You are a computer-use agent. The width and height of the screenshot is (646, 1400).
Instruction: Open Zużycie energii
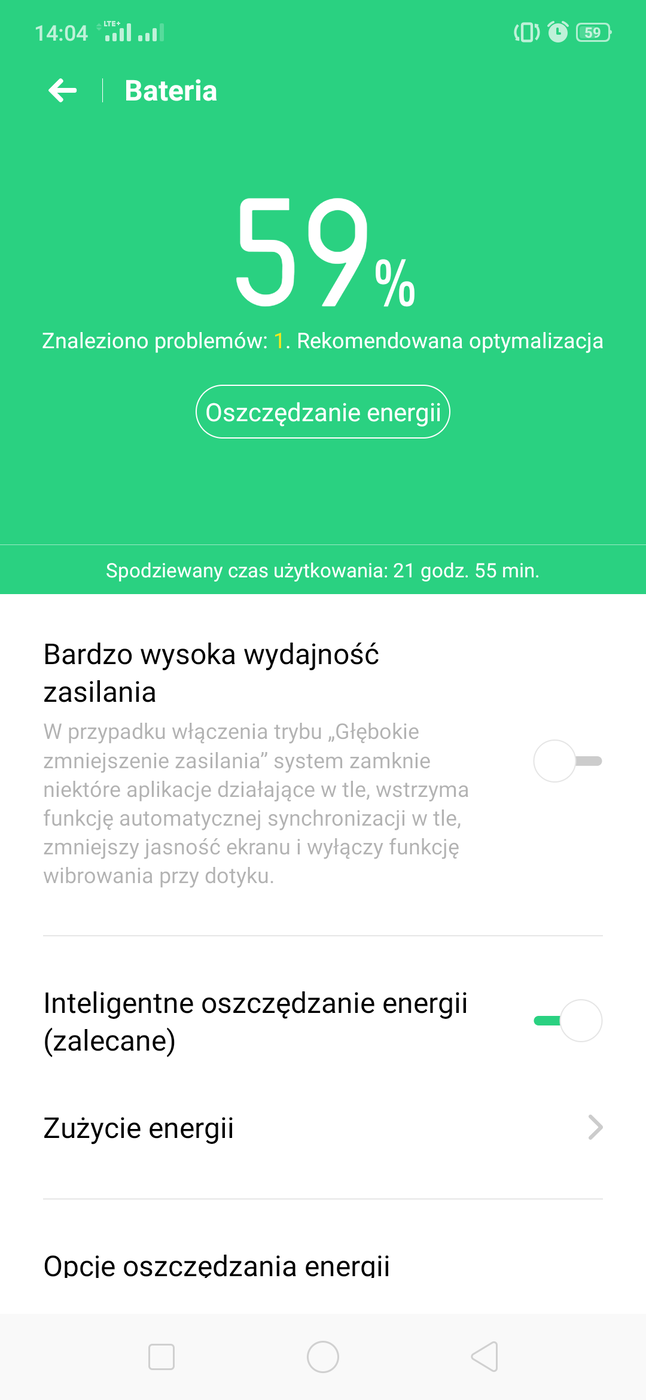tap(322, 1129)
